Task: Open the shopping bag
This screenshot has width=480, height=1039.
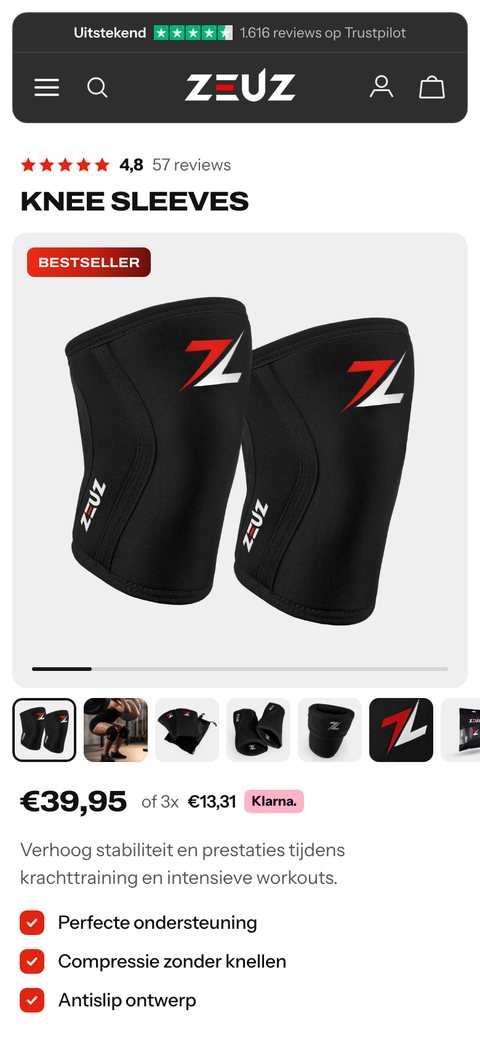Action: 432,87
